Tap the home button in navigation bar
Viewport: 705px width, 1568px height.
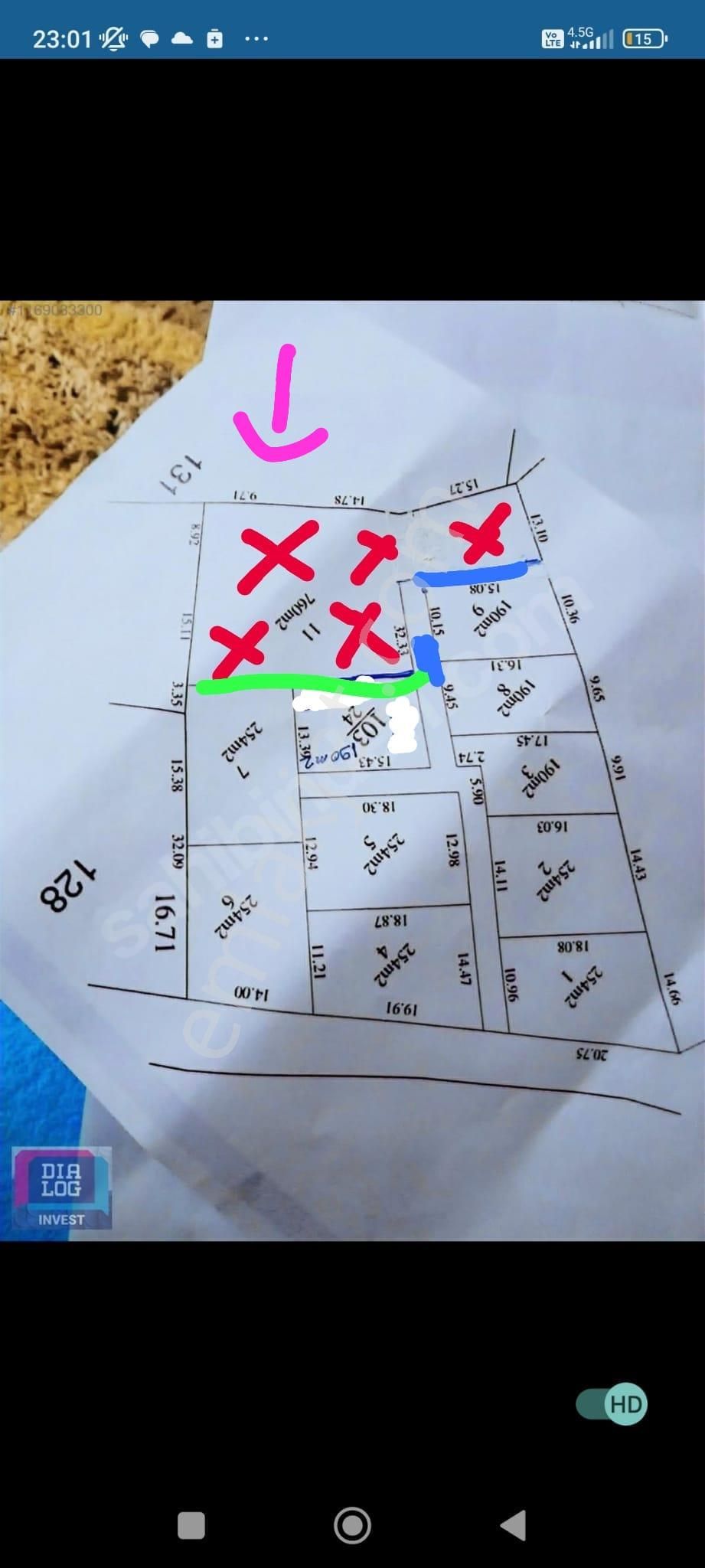(353, 1525)
